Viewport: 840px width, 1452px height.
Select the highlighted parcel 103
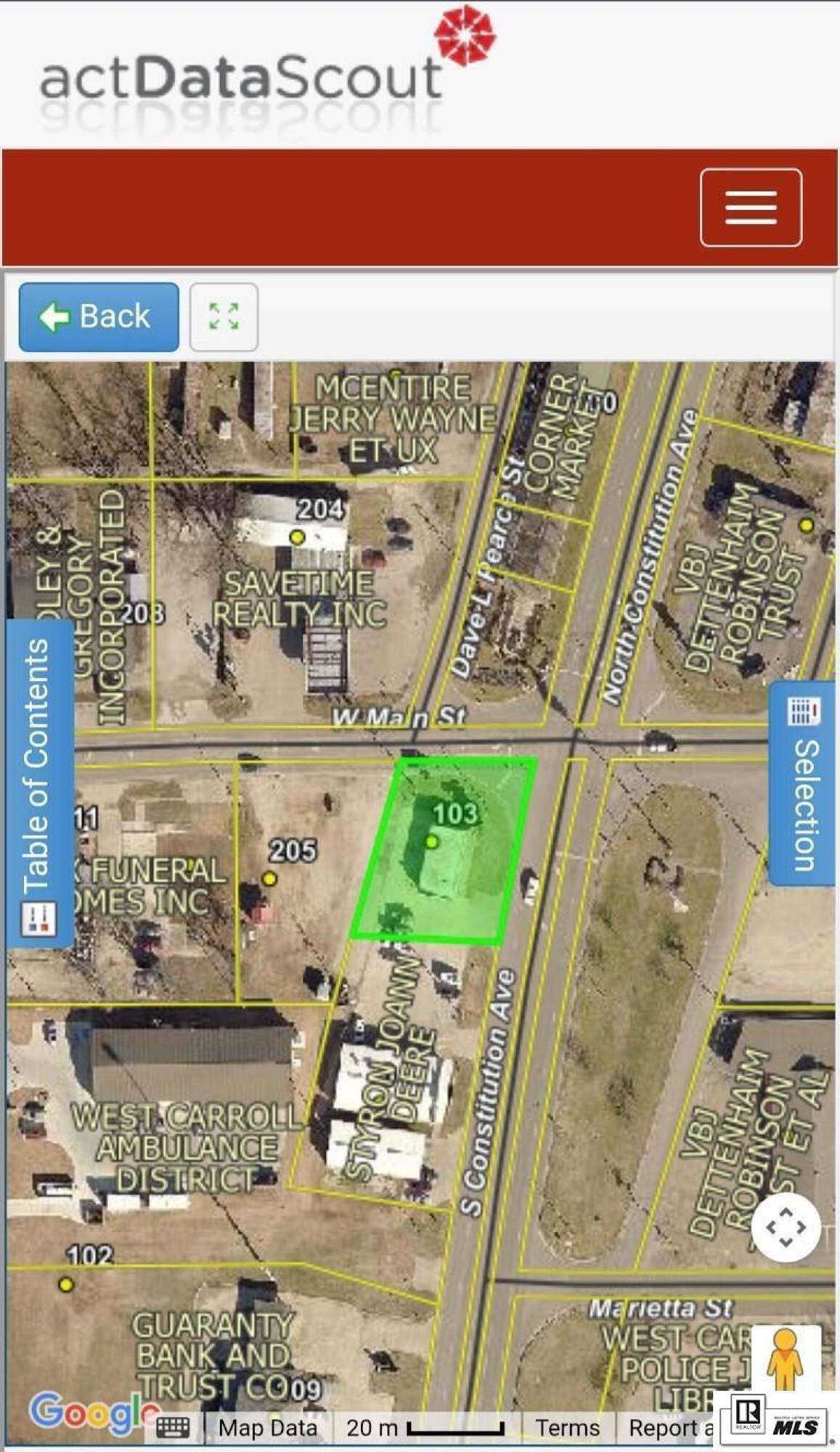tap(444, 851)
